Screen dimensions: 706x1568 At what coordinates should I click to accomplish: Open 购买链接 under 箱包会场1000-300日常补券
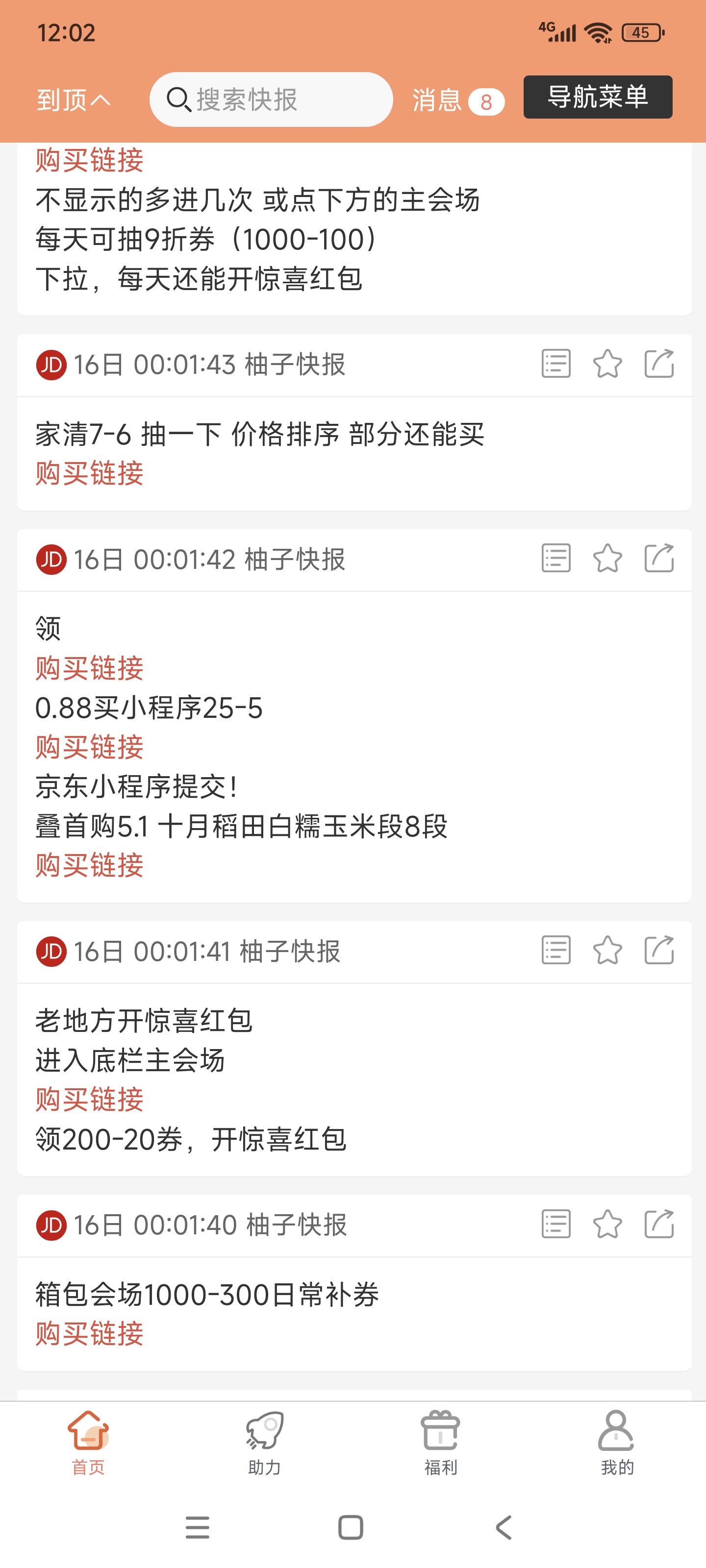[x=90, y=1334]
